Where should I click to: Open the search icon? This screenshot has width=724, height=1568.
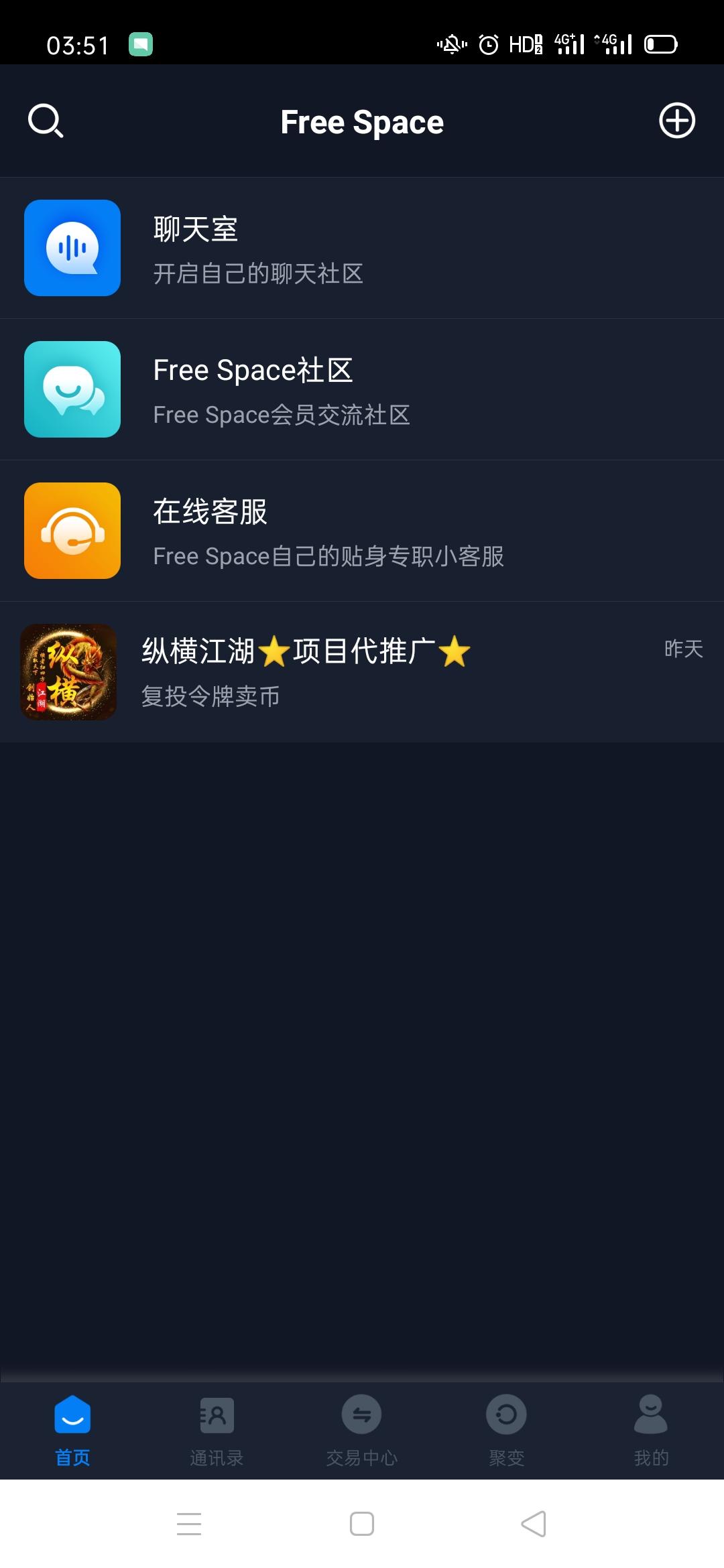pyautogui.click(x=44, y=121)
